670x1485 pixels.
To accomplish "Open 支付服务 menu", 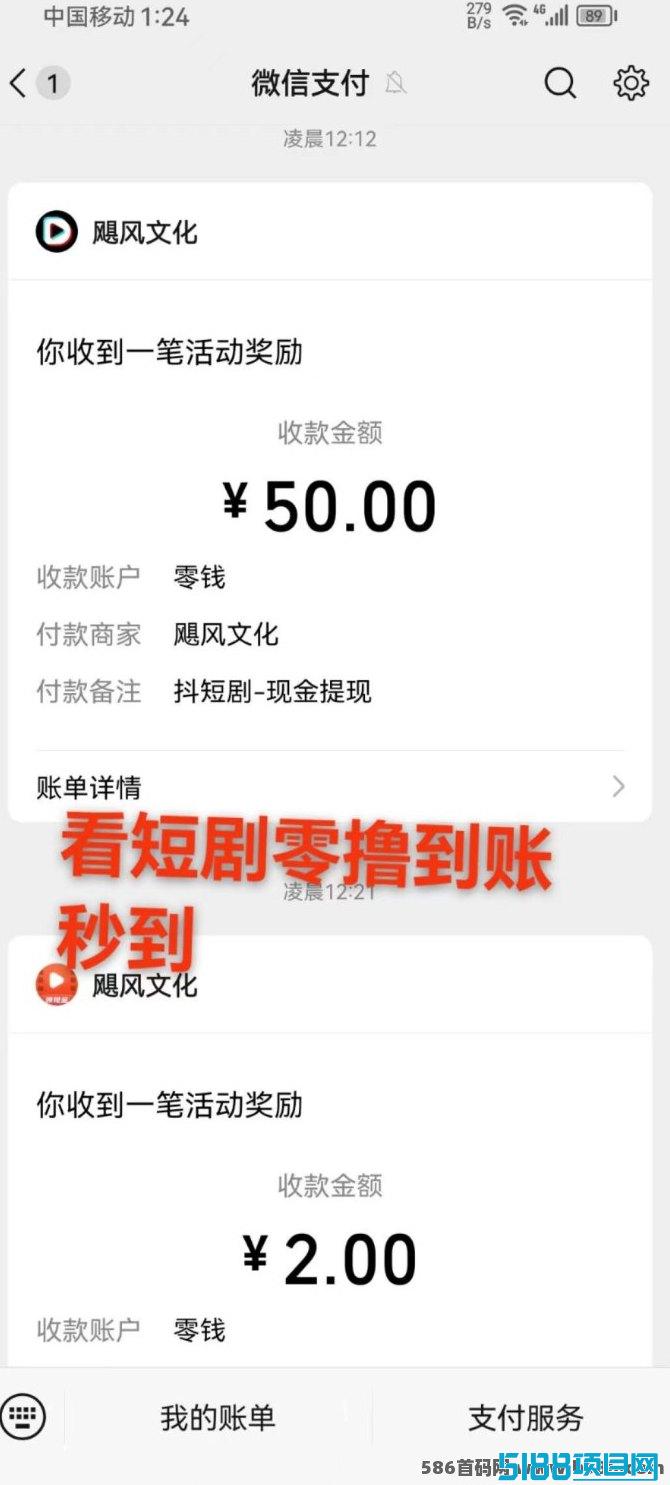I will tap(525, 1417).
